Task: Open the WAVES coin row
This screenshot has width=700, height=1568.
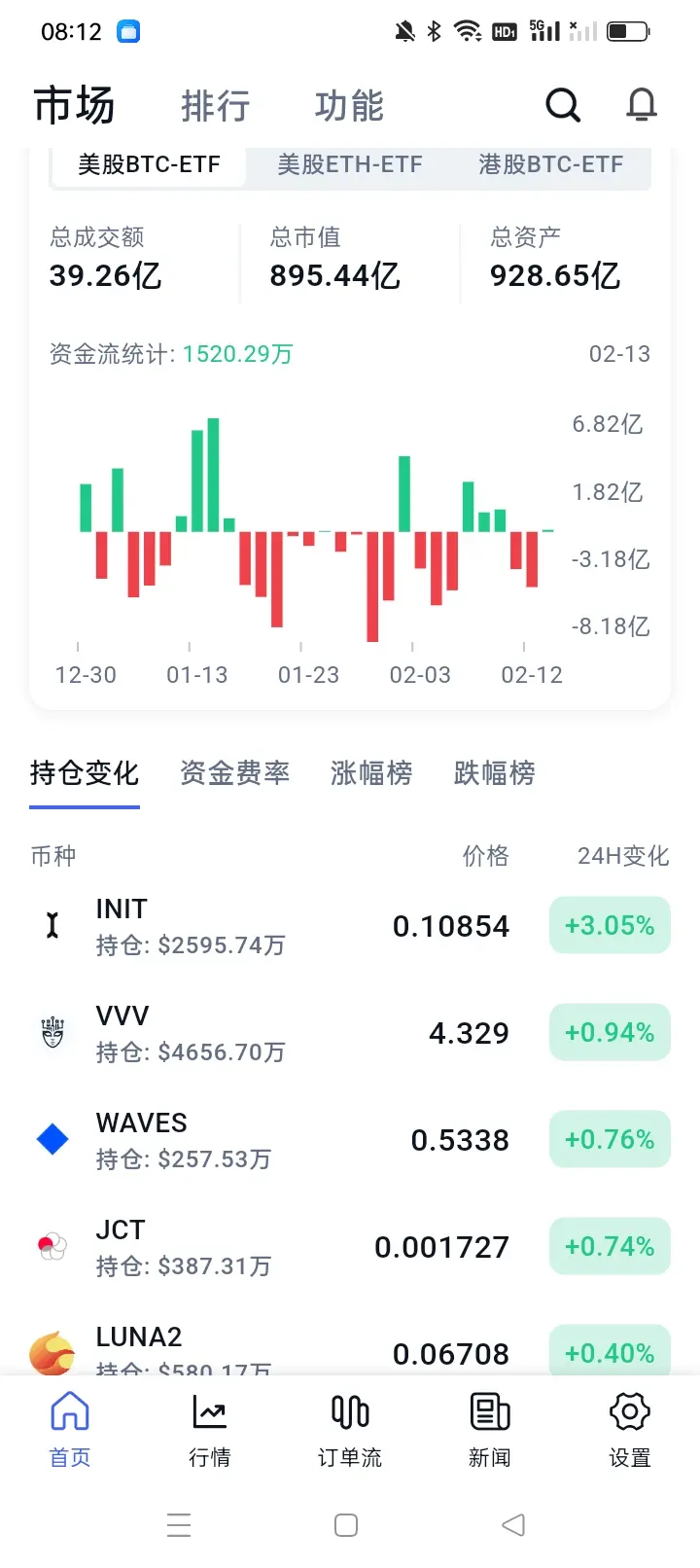Action: click(x=350, y=1140)
